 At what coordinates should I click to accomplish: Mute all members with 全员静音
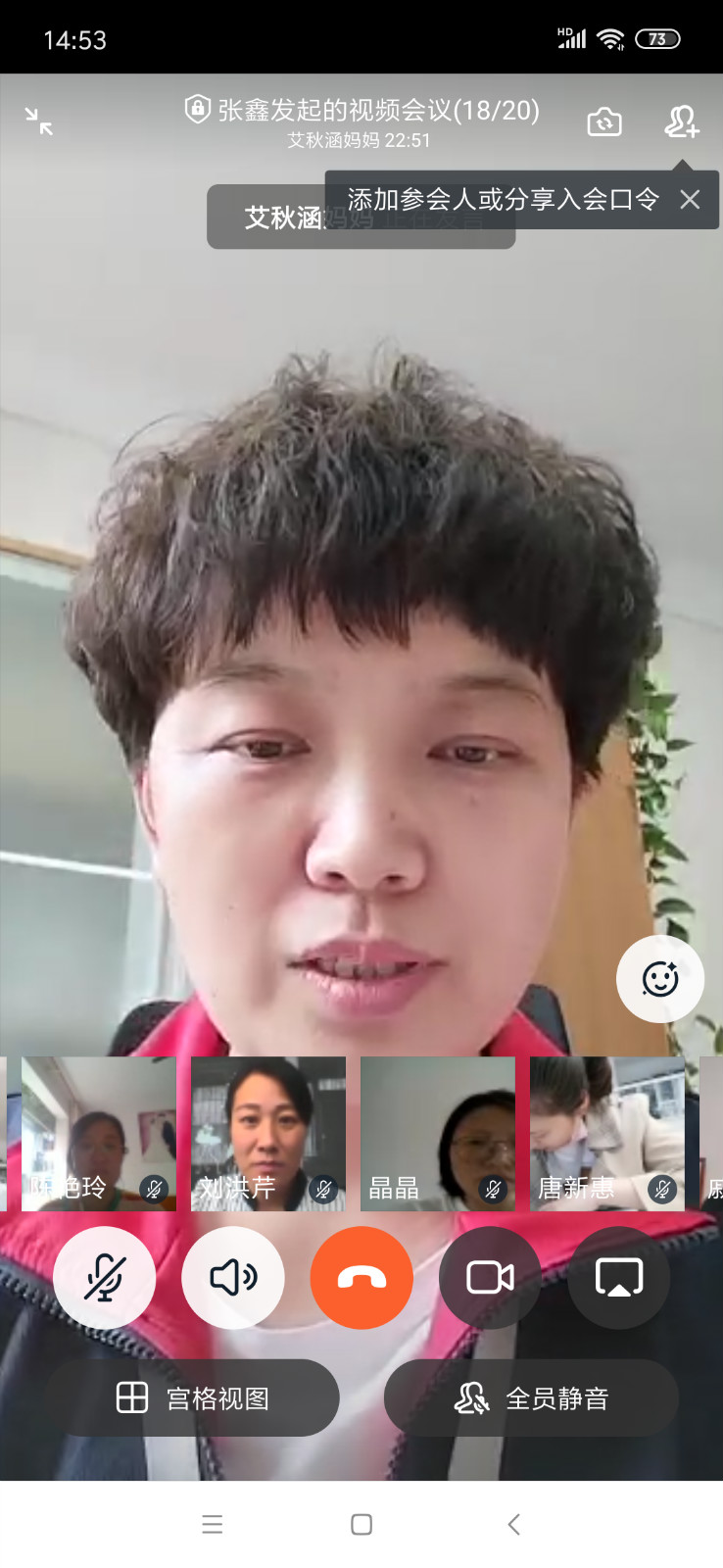click(531, 1398)
